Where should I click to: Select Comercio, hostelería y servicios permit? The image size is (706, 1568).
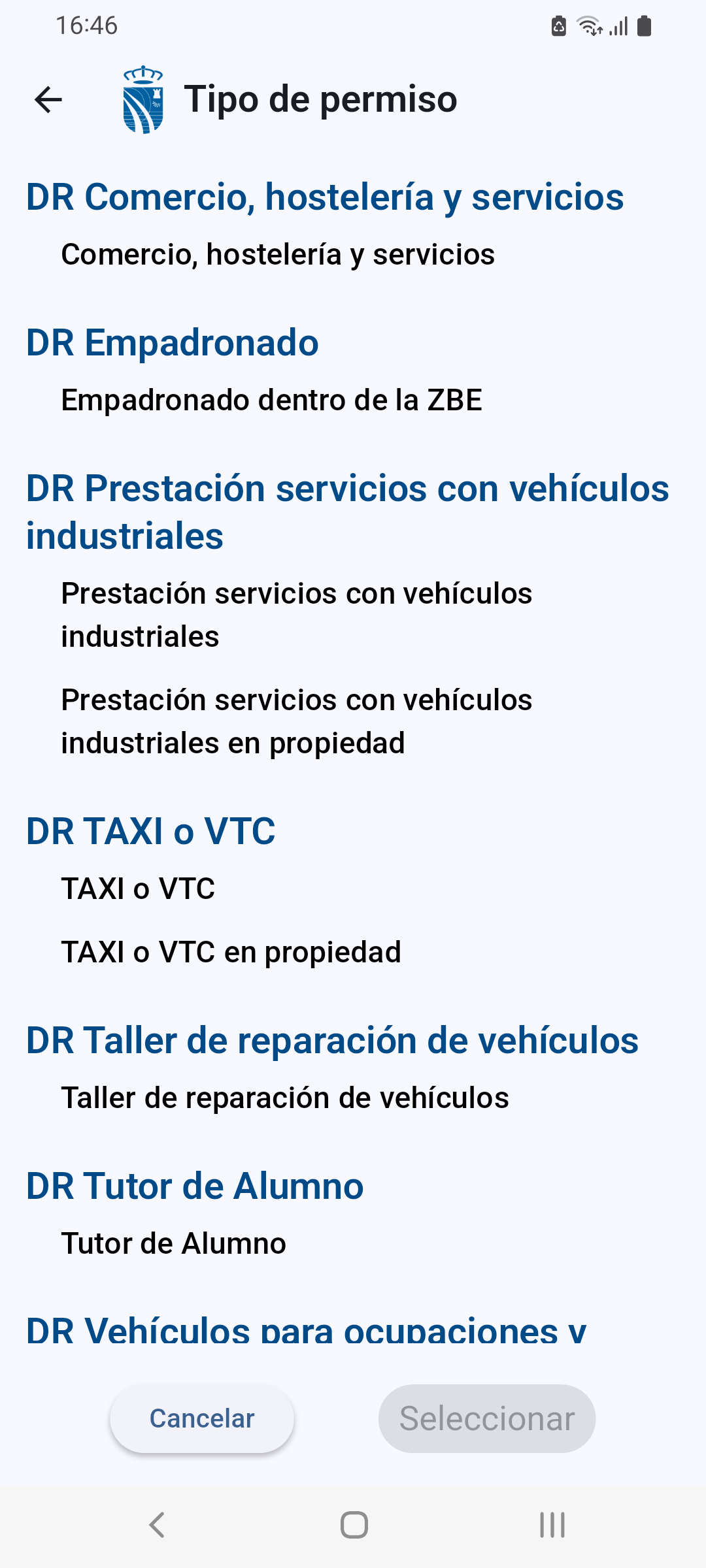(x=278, y=254)
